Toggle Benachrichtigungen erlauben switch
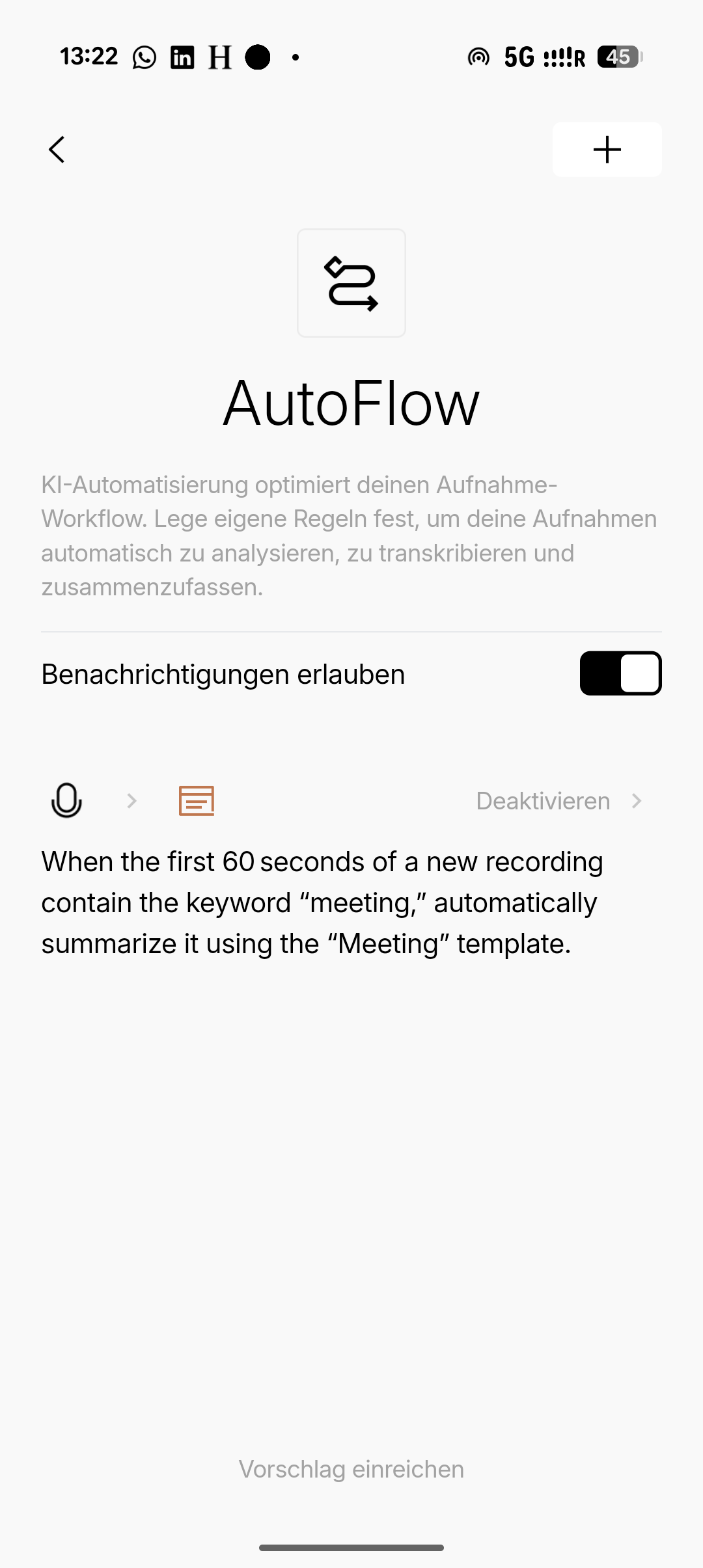703x1568 pixels. coord(620,673)
